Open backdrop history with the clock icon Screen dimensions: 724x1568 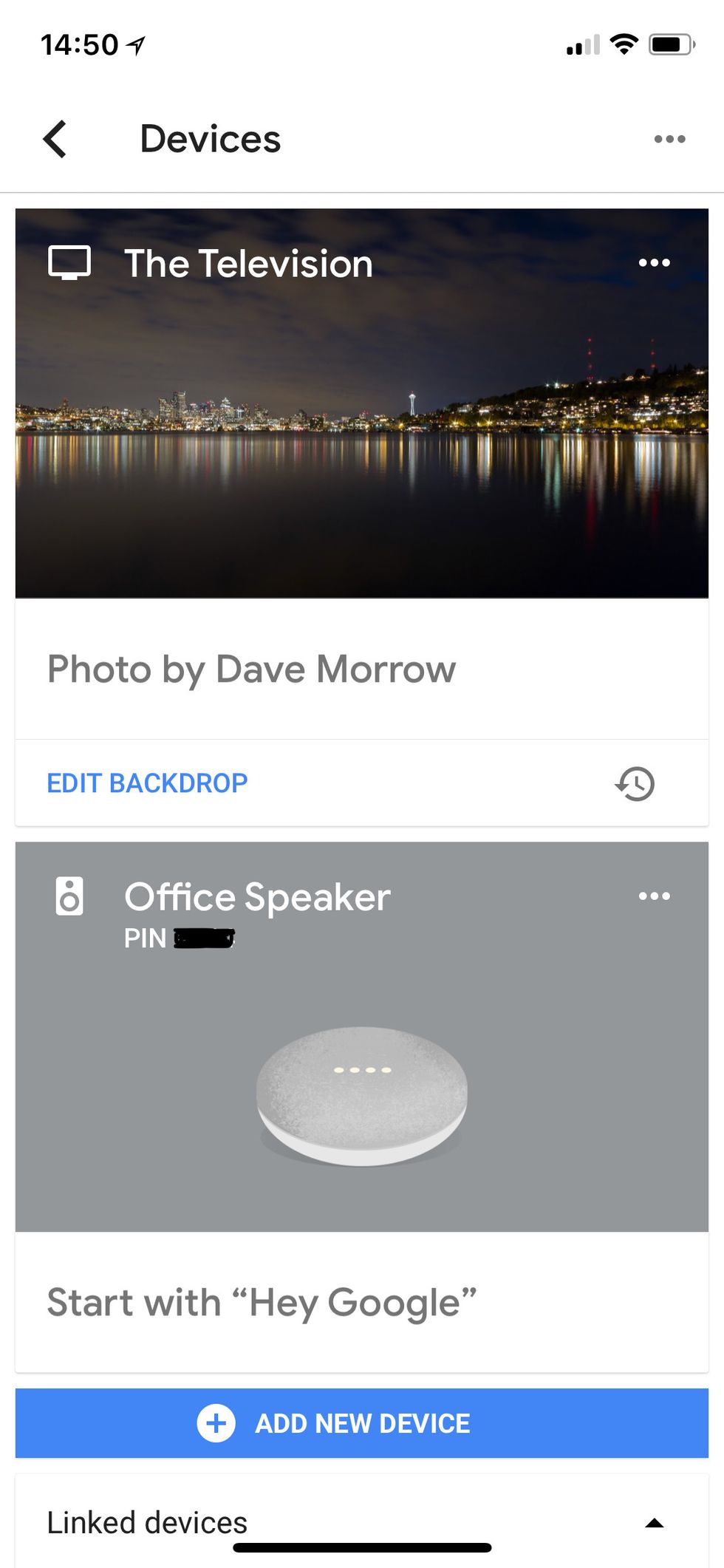(x=634, y=783)
